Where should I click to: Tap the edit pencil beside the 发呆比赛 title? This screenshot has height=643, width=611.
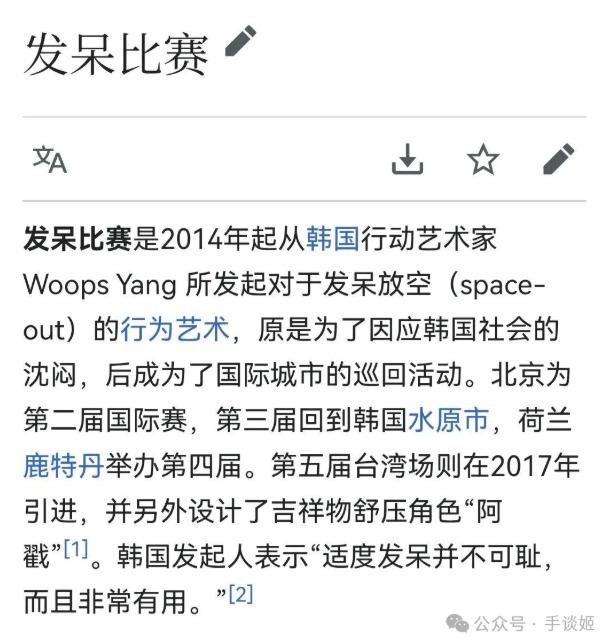[241, 41]
